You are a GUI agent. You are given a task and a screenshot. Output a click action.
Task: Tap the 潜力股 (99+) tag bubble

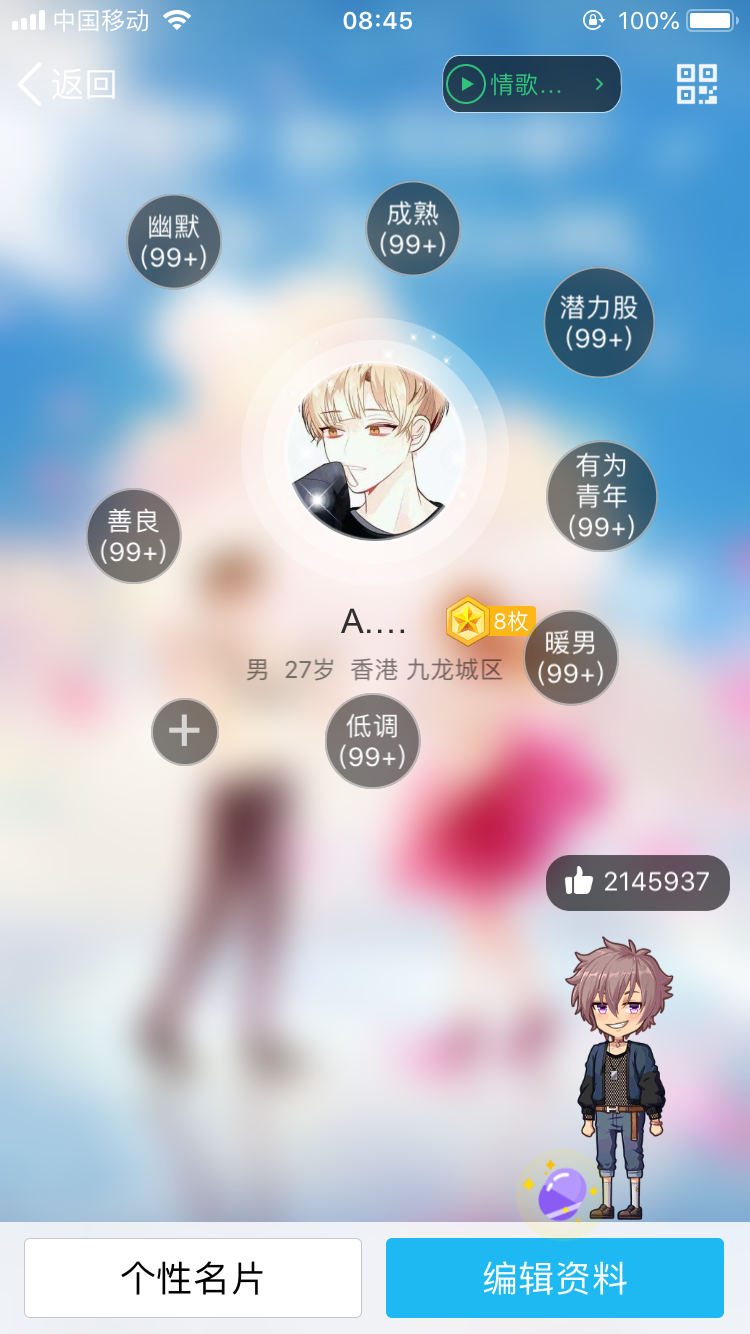(x=598, y=322)
